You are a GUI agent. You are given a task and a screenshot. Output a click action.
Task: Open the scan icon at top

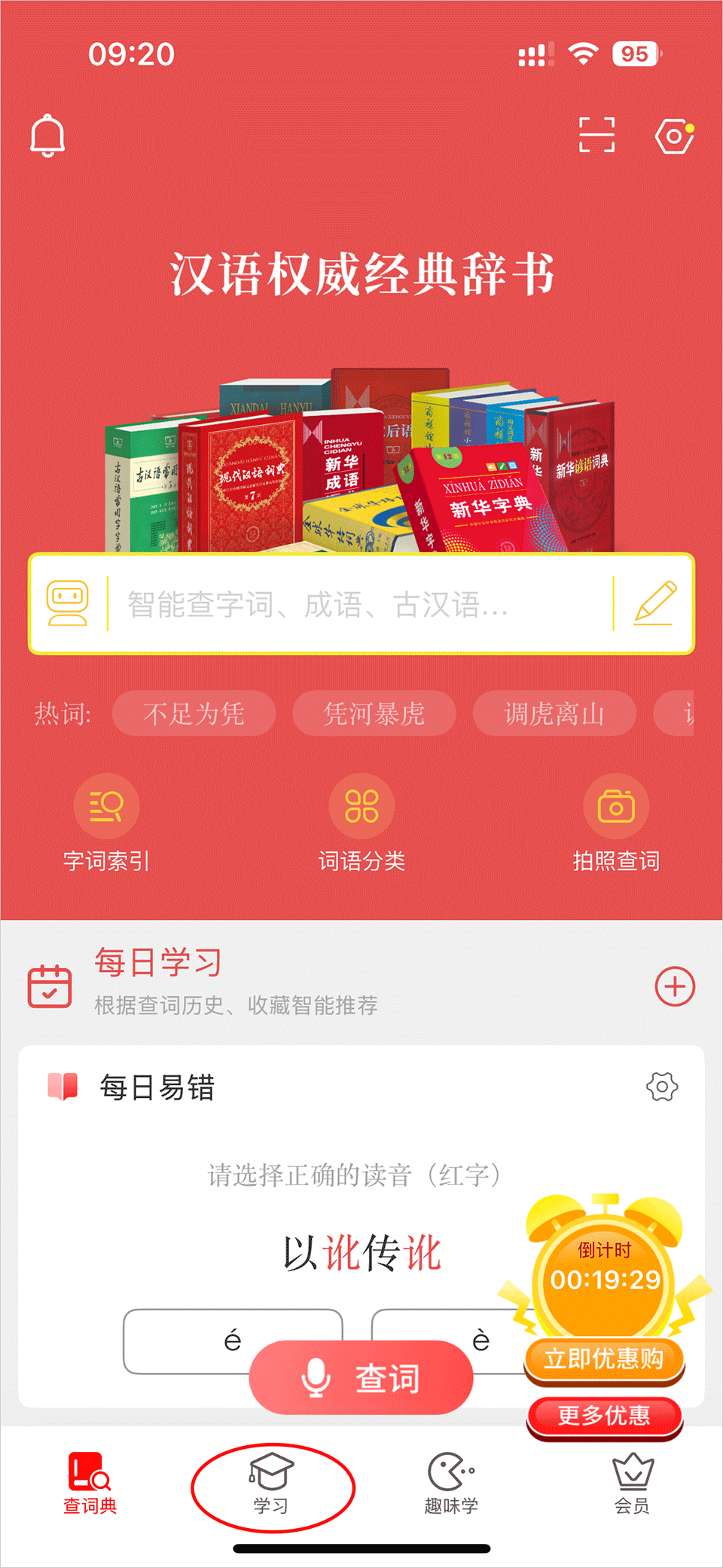click(x=596, y=136)
